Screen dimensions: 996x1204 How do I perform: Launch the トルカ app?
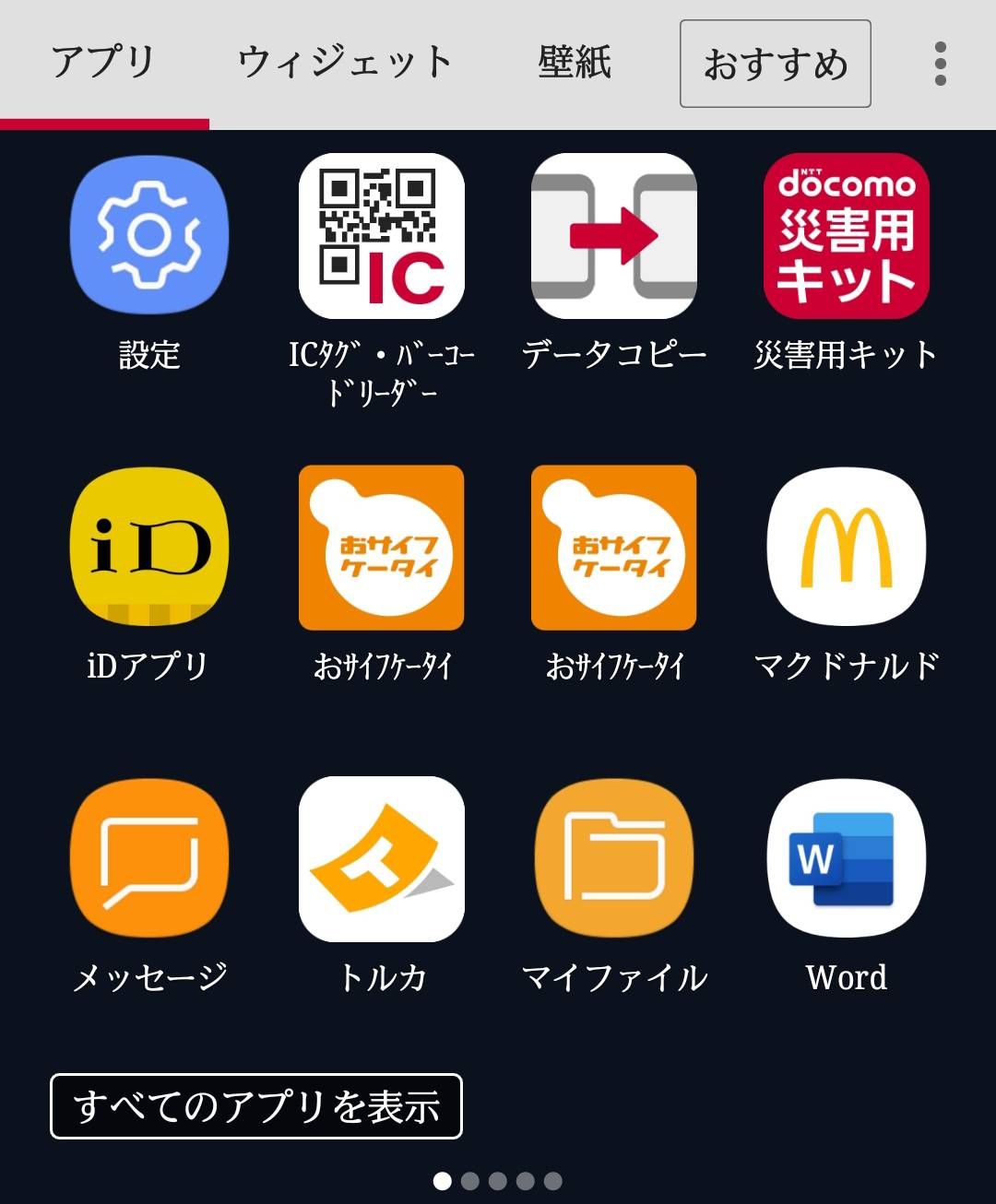[x=382, y=858]
